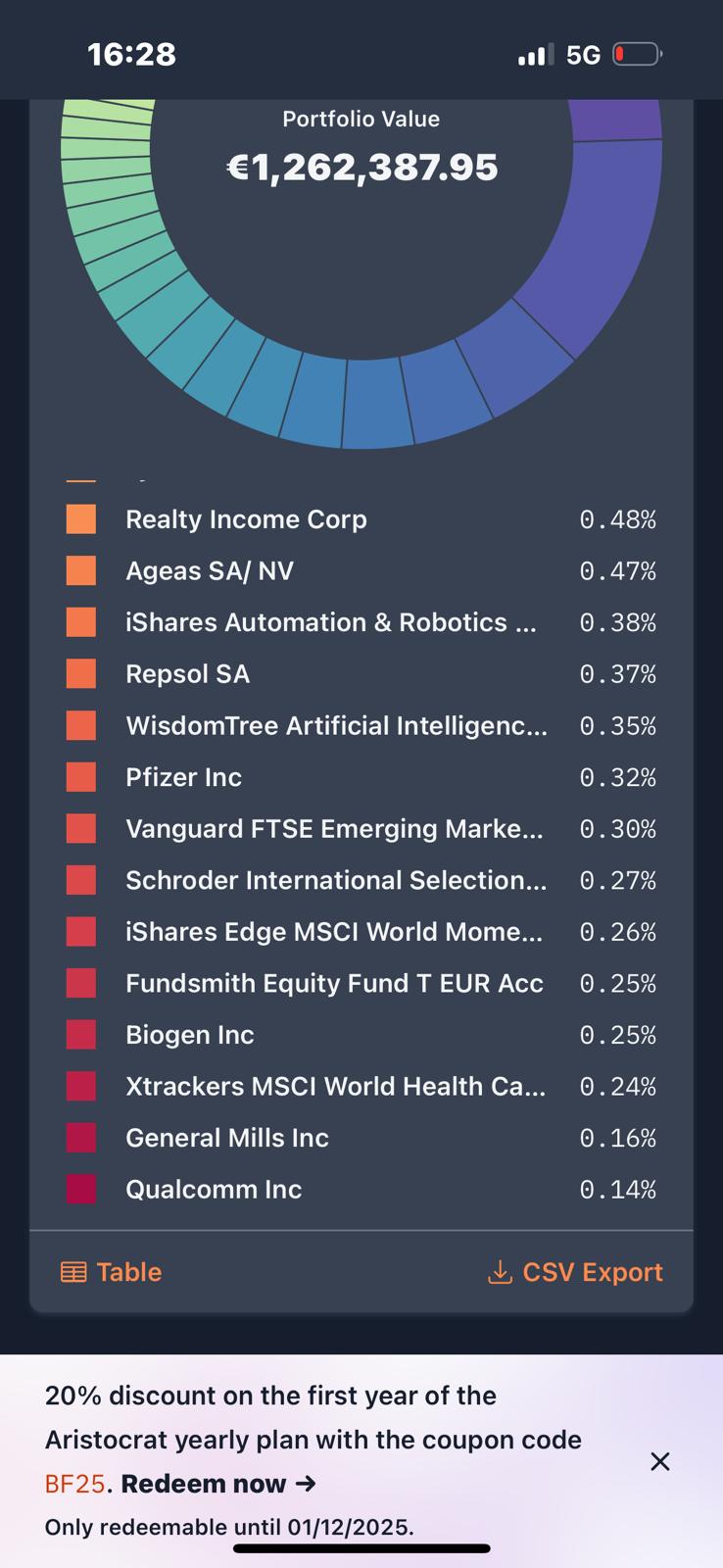Select Realty Income Corp in the legend

coord(246,519)
